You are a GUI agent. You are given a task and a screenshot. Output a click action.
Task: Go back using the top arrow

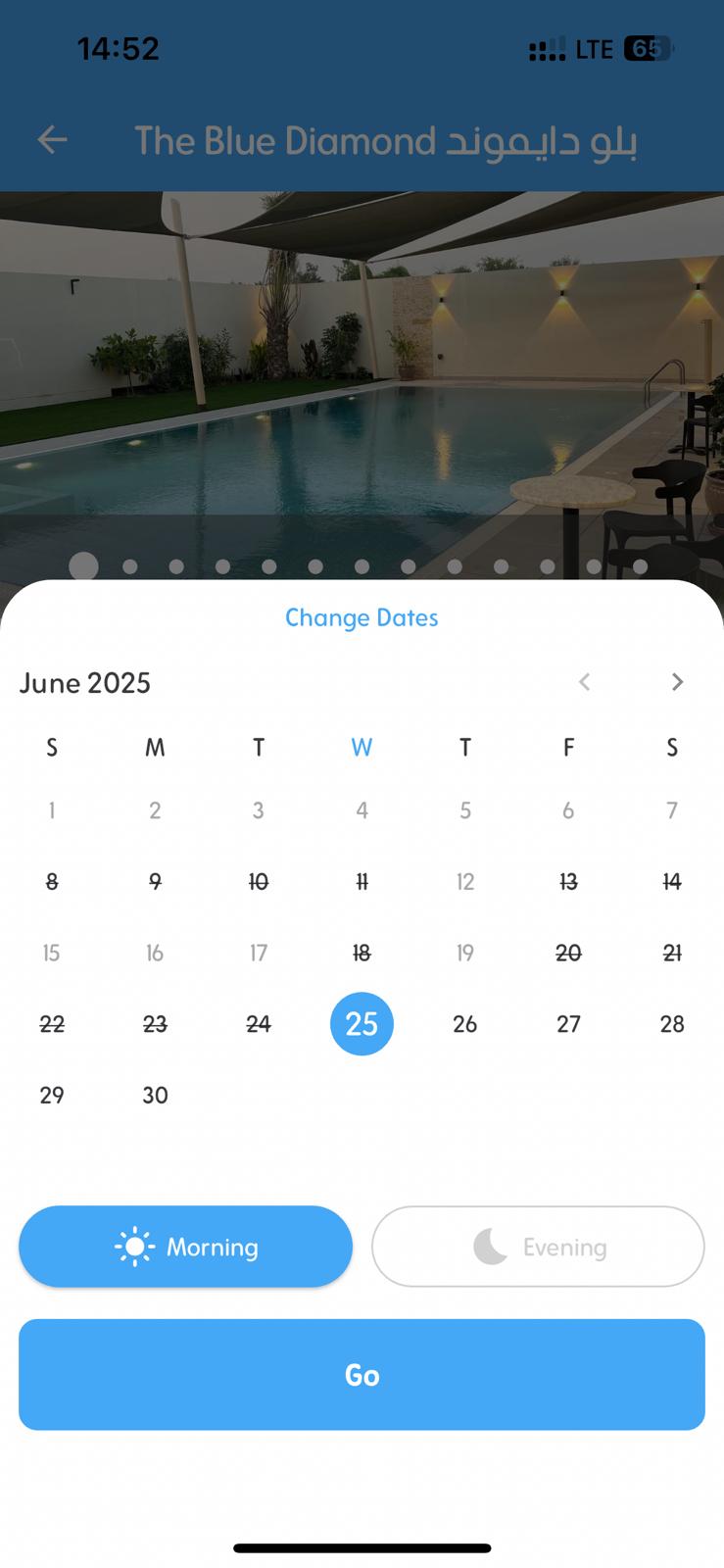click(x=52, y=140)
